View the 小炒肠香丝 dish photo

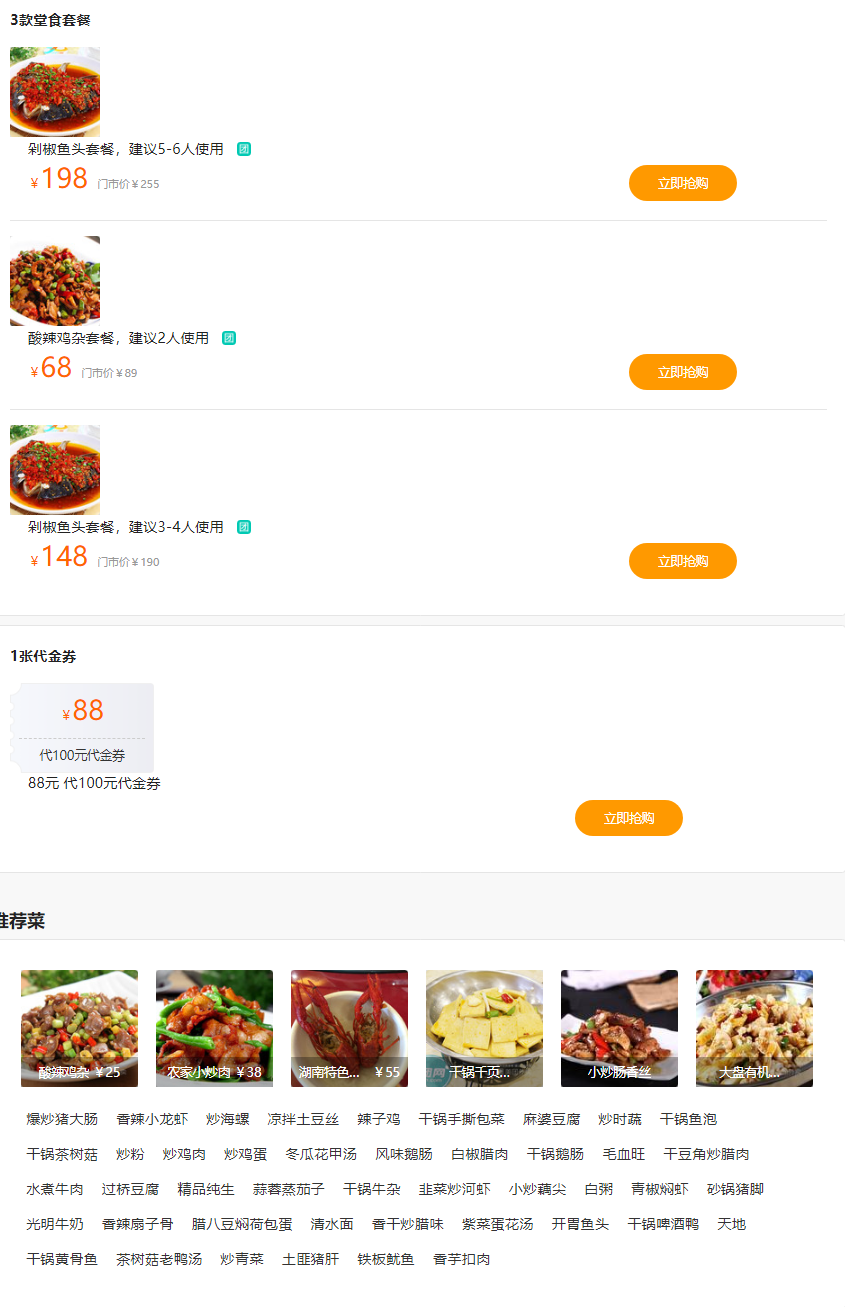[619, 1027]
